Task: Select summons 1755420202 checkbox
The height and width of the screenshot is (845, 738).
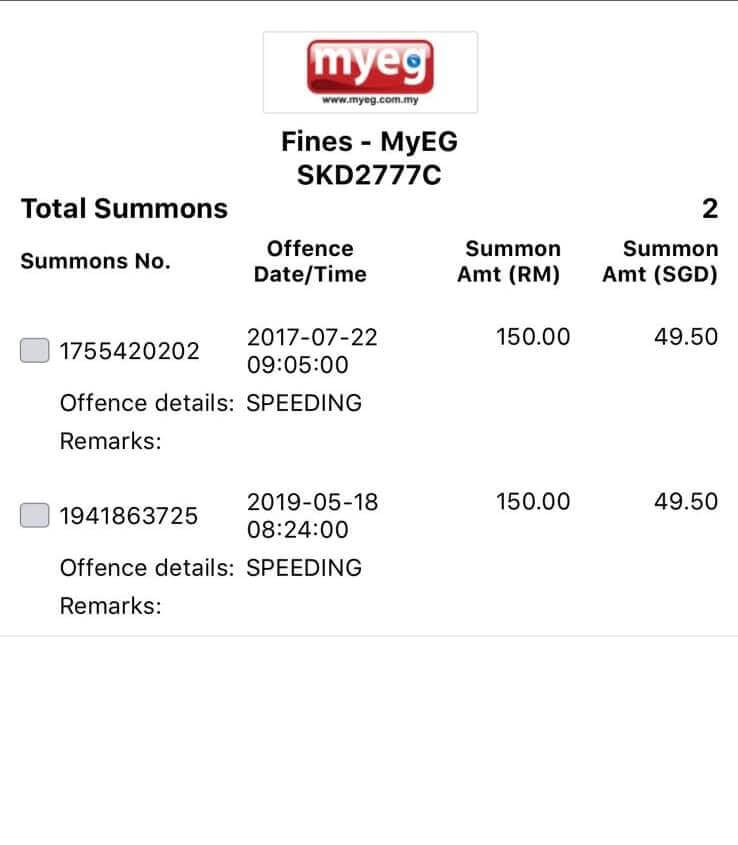Action: point(35,351)
